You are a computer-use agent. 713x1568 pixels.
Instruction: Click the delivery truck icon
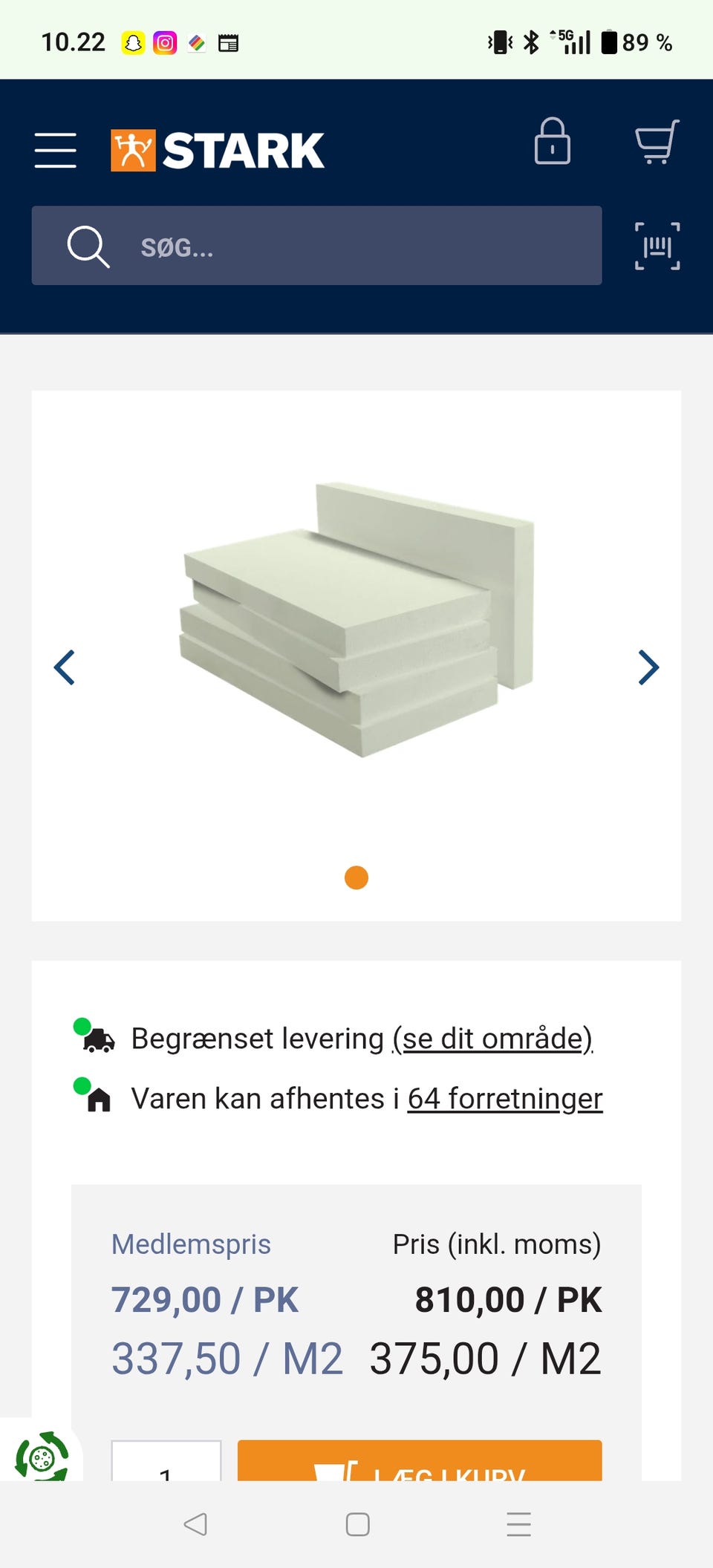coord(99,1039)
